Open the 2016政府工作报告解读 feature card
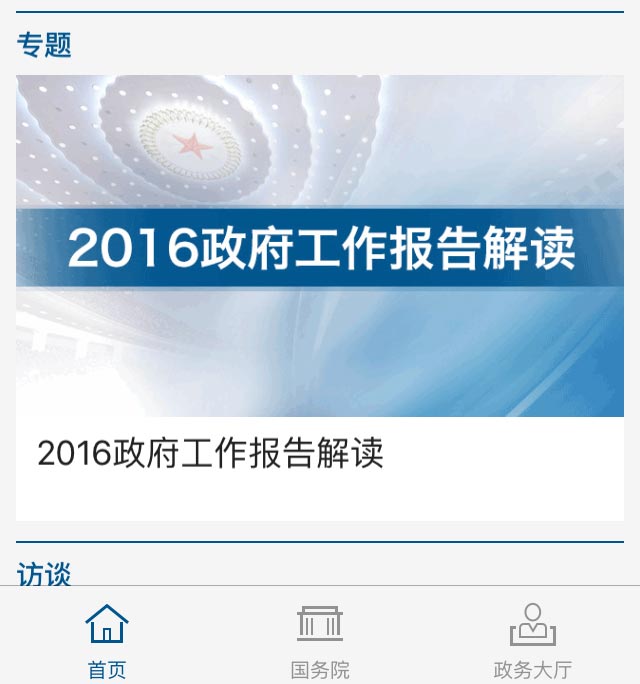This screenshot has height=684, width=640. tap(320, 297)
